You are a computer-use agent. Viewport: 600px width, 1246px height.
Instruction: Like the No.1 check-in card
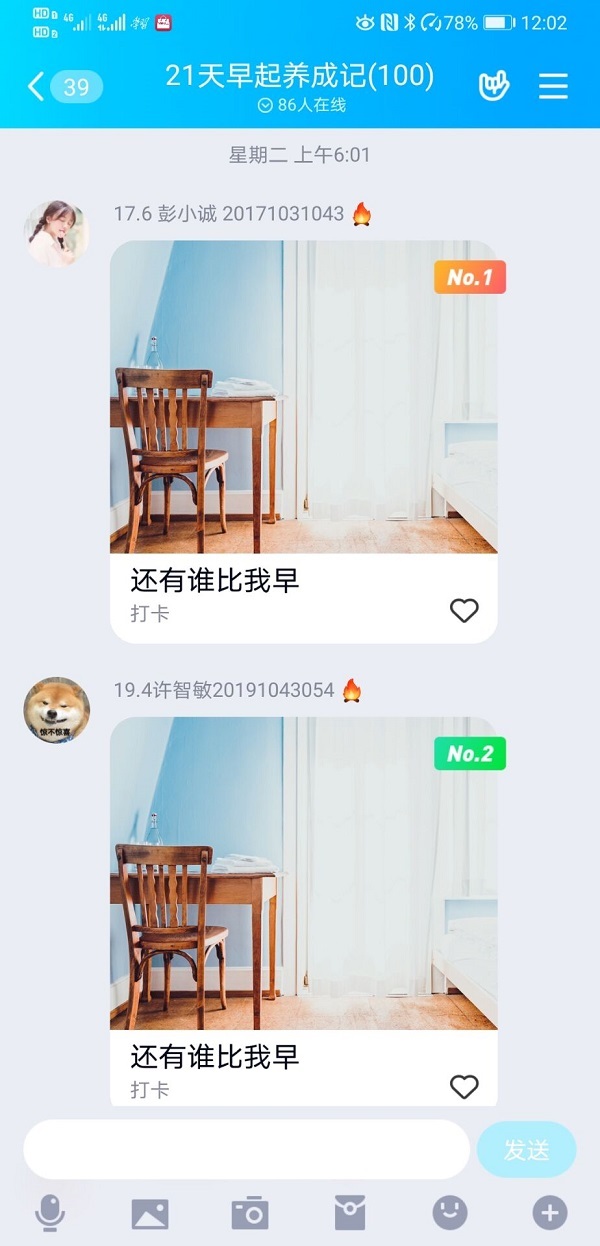pos(464,610)
